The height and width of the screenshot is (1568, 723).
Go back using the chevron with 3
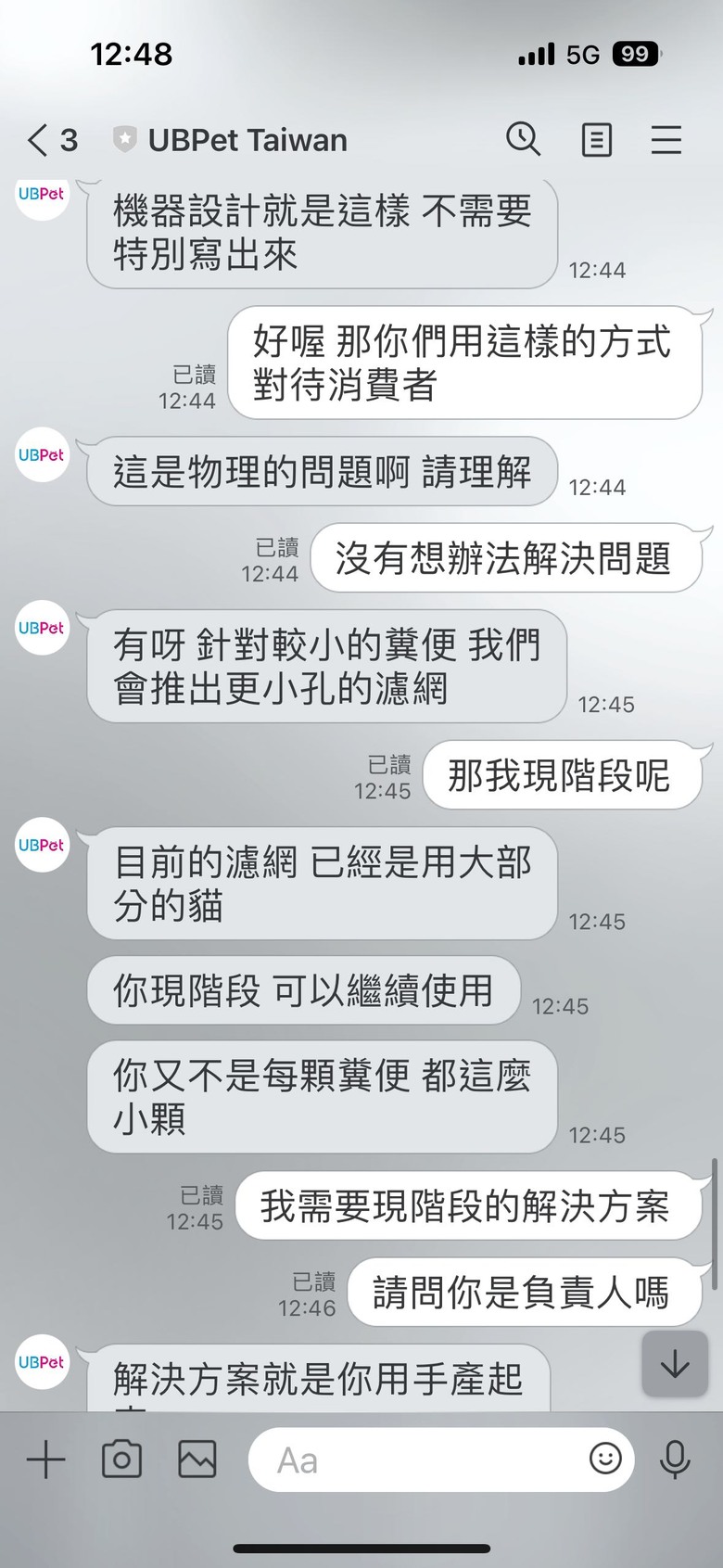tap(48, 140)
